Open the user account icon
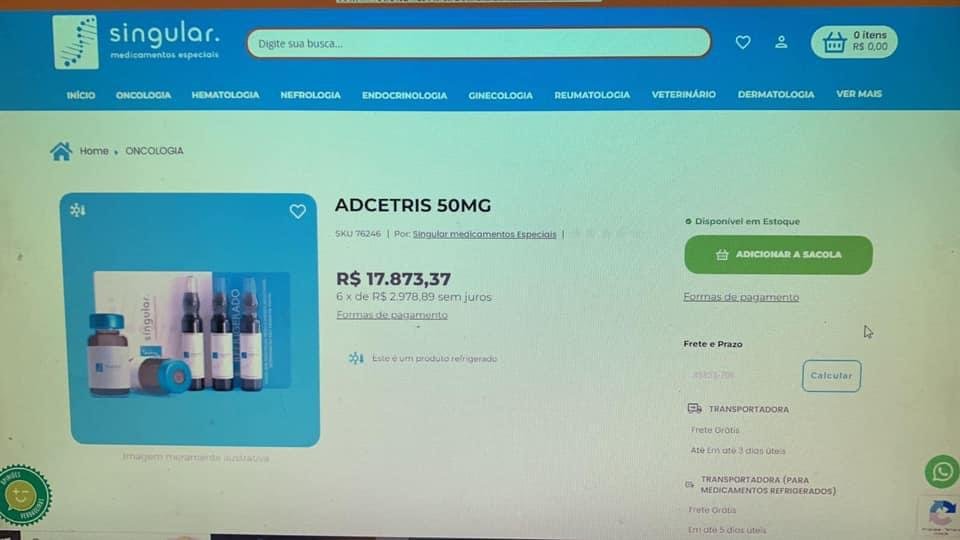Screen dimensions: 960x540 coord(781,42)
